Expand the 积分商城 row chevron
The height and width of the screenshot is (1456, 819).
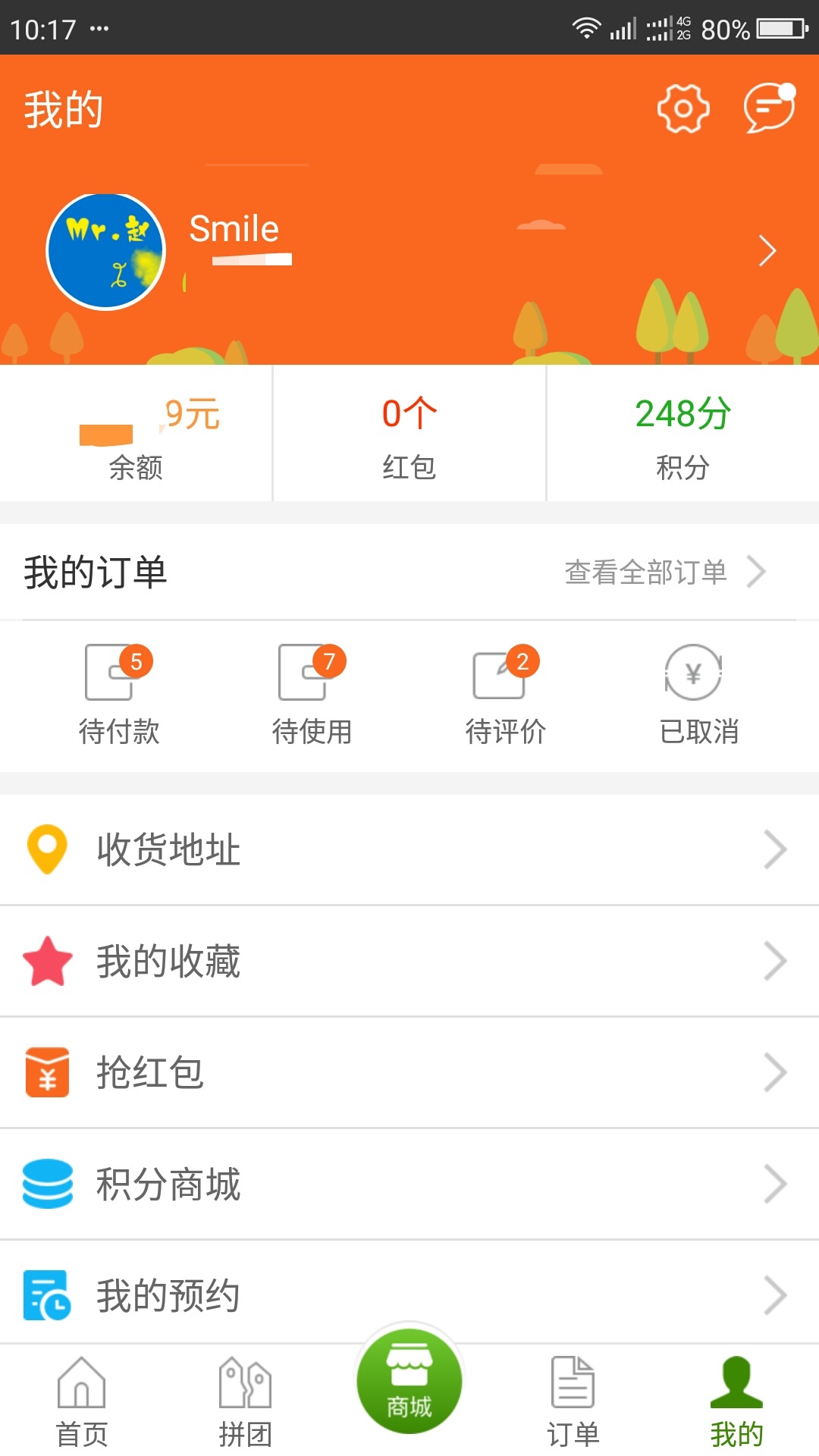tap(774, 1183)
